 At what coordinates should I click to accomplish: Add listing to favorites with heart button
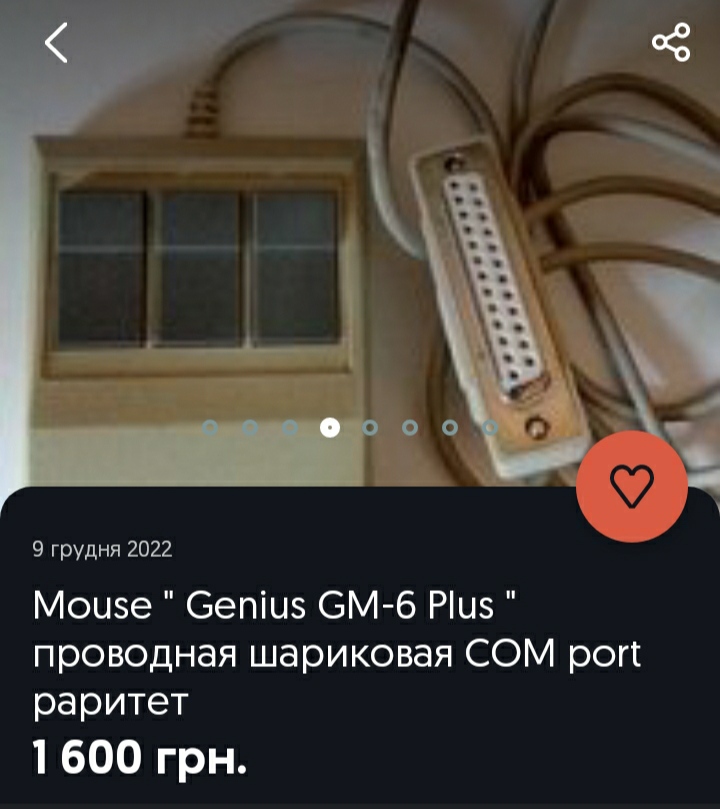click(631, 486)
